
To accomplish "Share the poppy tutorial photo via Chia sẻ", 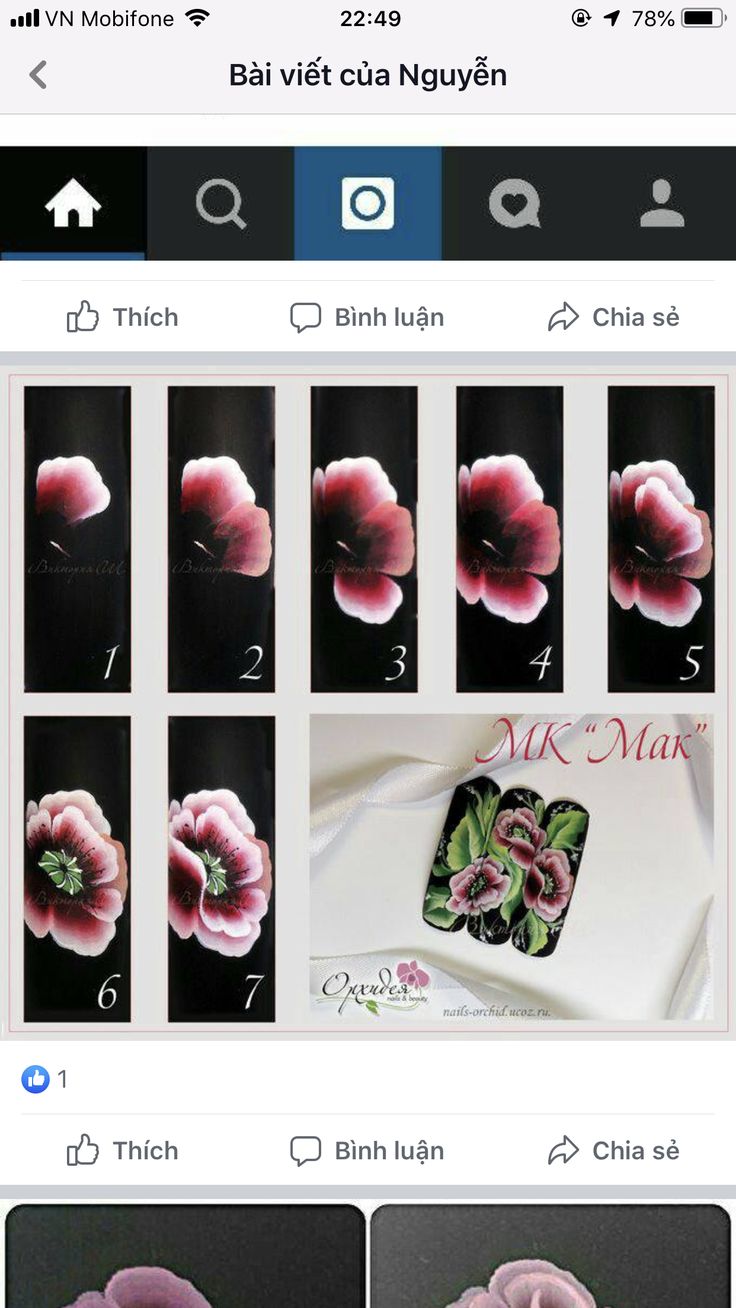I will coord(613,1151).
